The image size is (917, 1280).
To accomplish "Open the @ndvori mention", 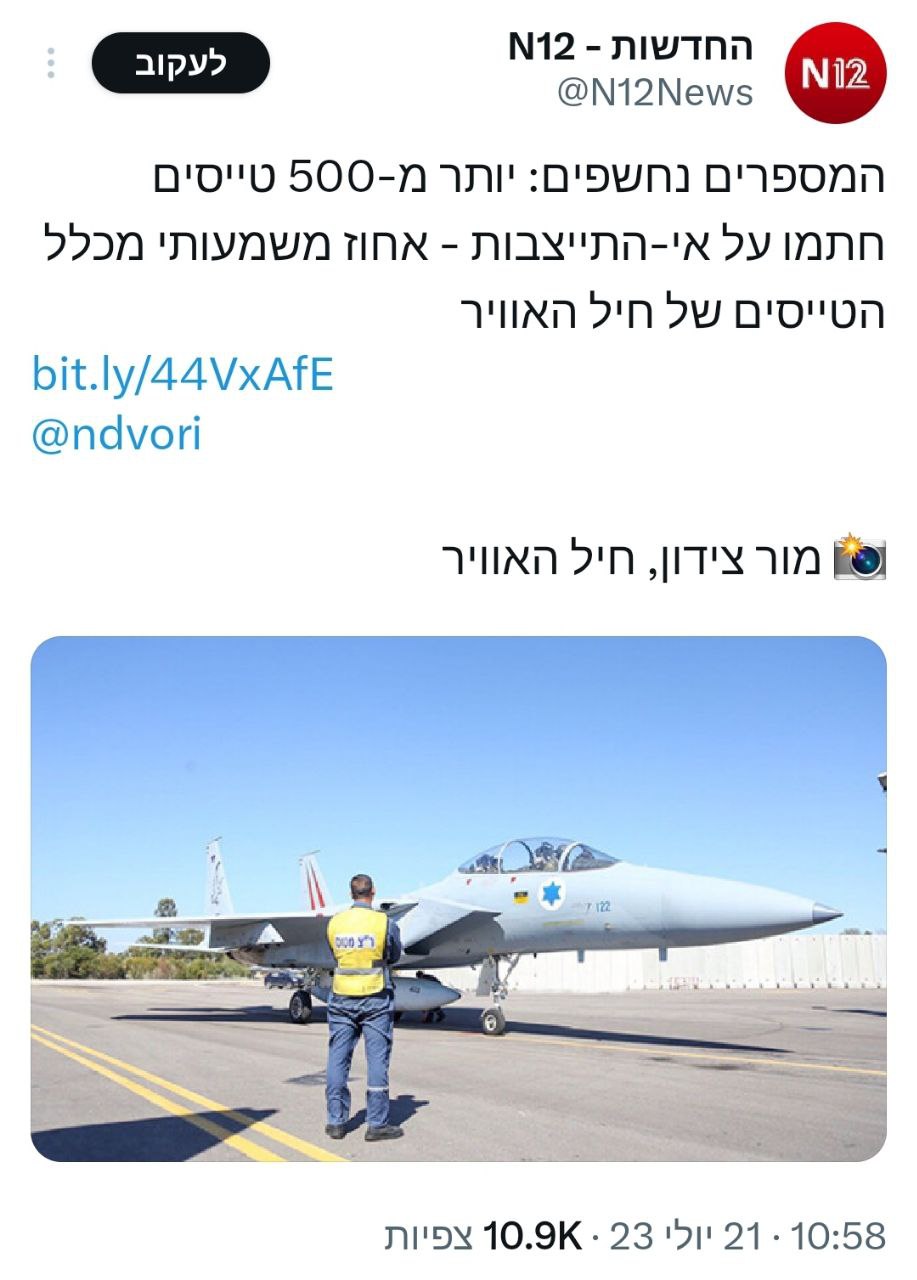I will pyautogui.click(x=117, y=434).
